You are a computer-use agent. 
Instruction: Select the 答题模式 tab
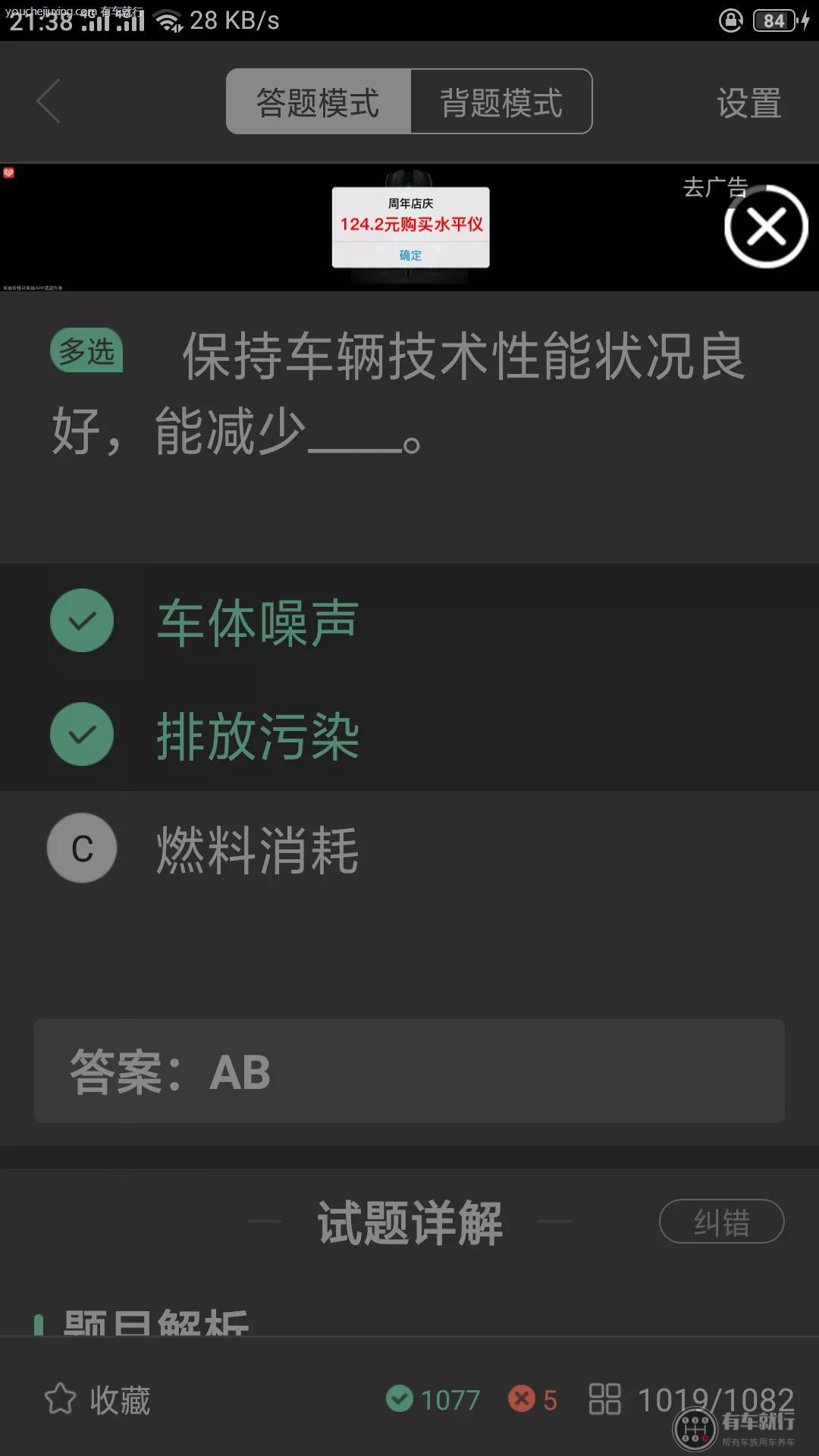[318, 101]
